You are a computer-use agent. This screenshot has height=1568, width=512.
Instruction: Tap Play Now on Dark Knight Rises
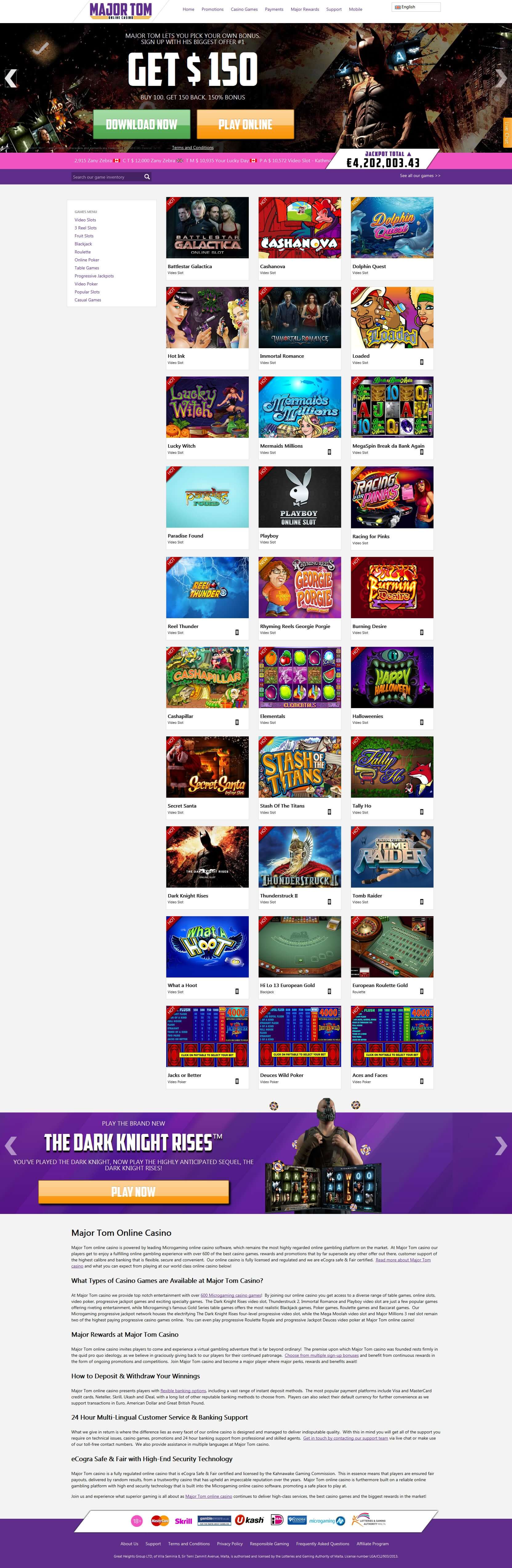pos(133,1191)
